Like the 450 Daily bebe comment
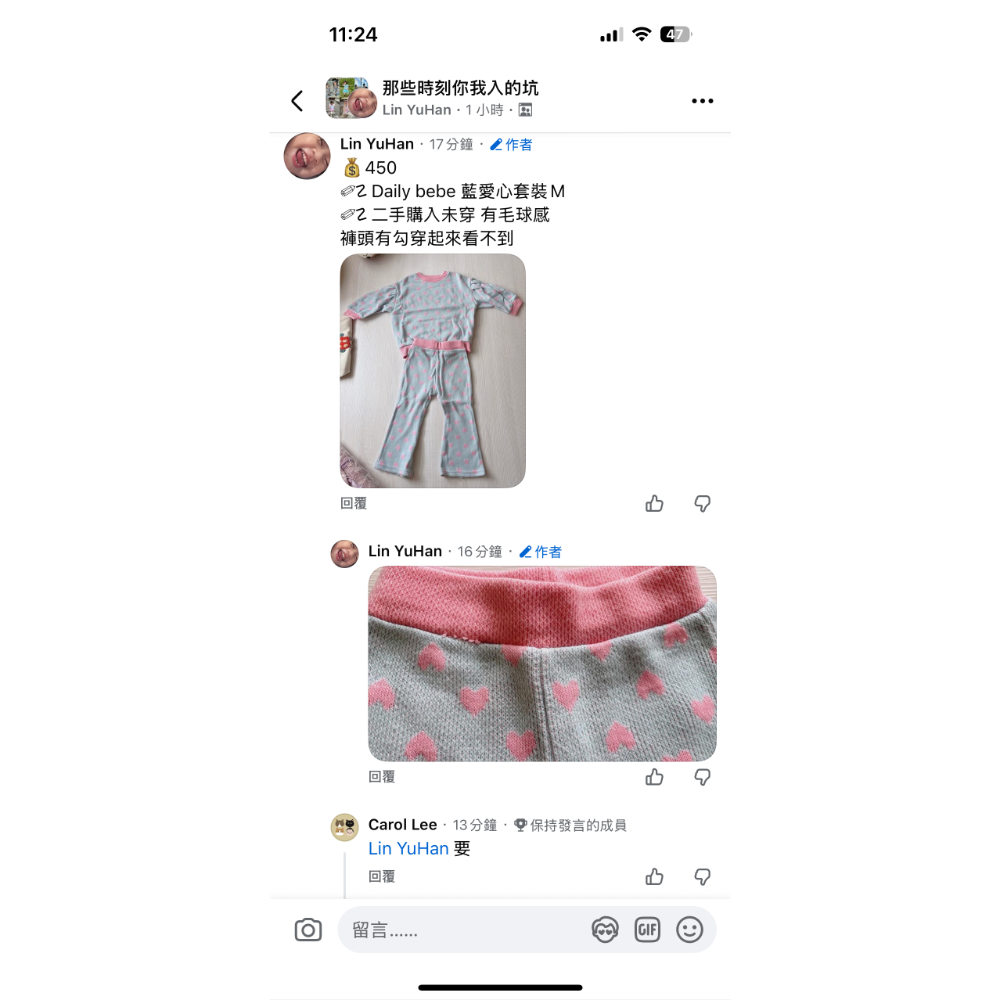The height and width of the screenshot is (1000, 1000). point(655,504)
